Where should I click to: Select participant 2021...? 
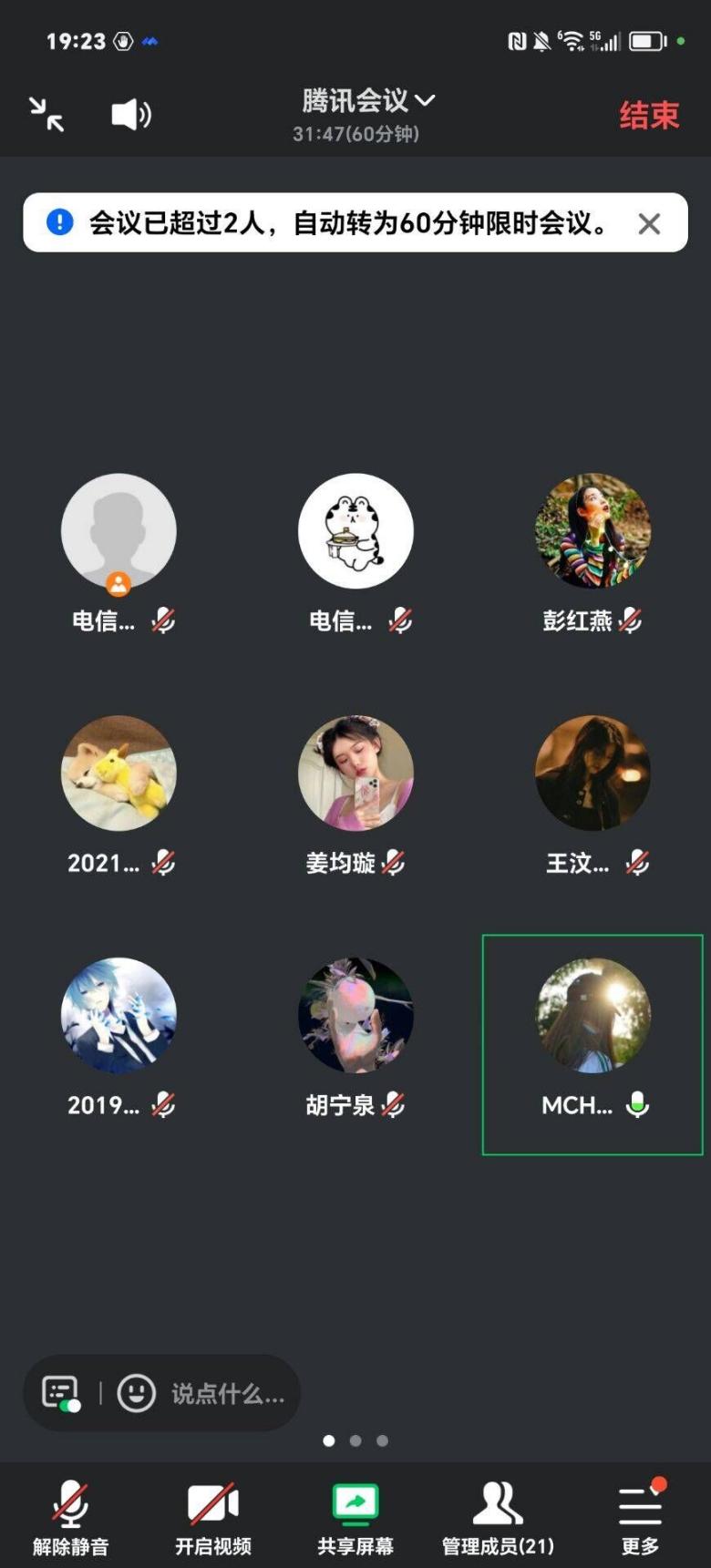click(118, 773)
